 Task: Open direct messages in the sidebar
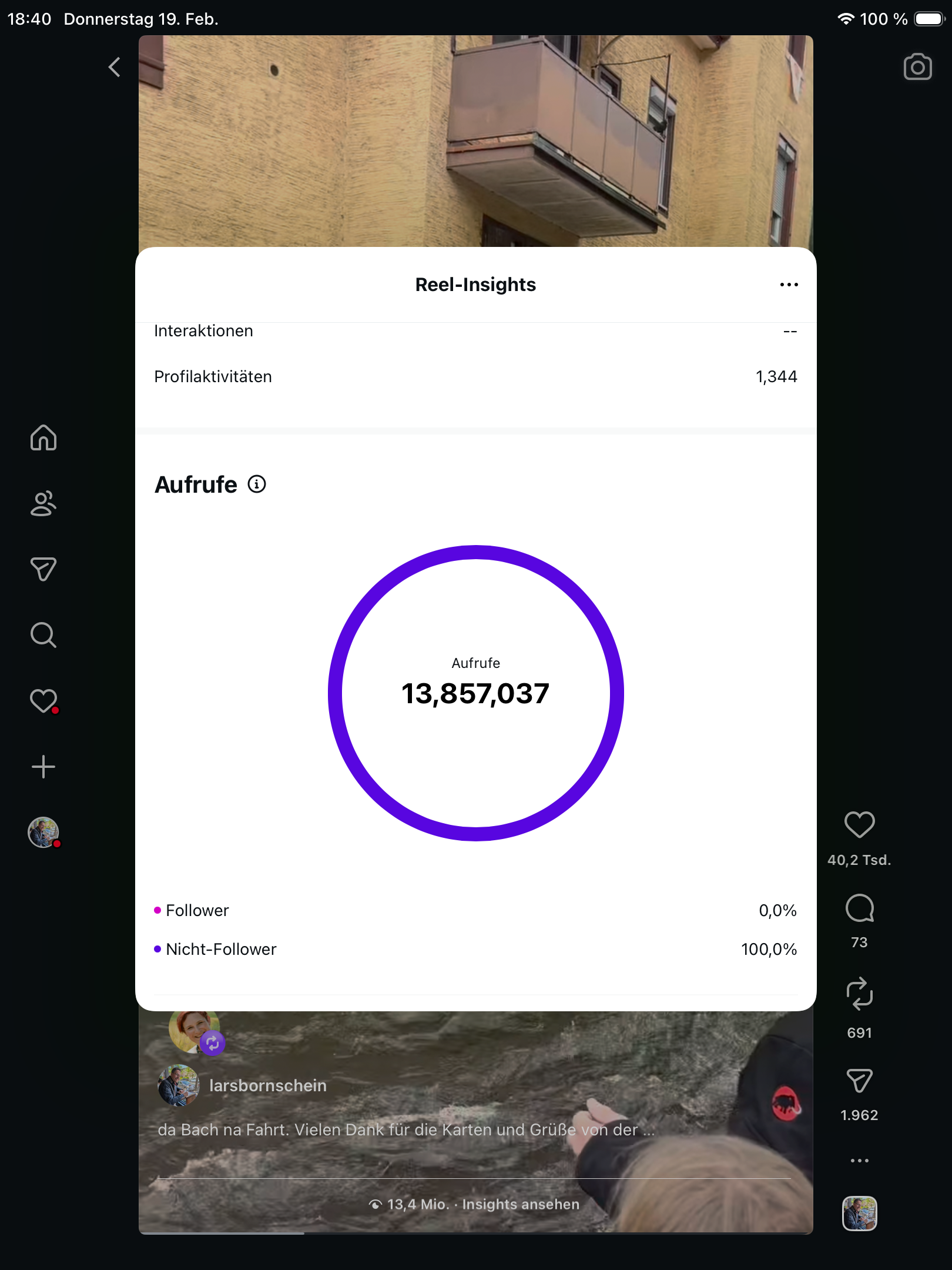point(43,569)
